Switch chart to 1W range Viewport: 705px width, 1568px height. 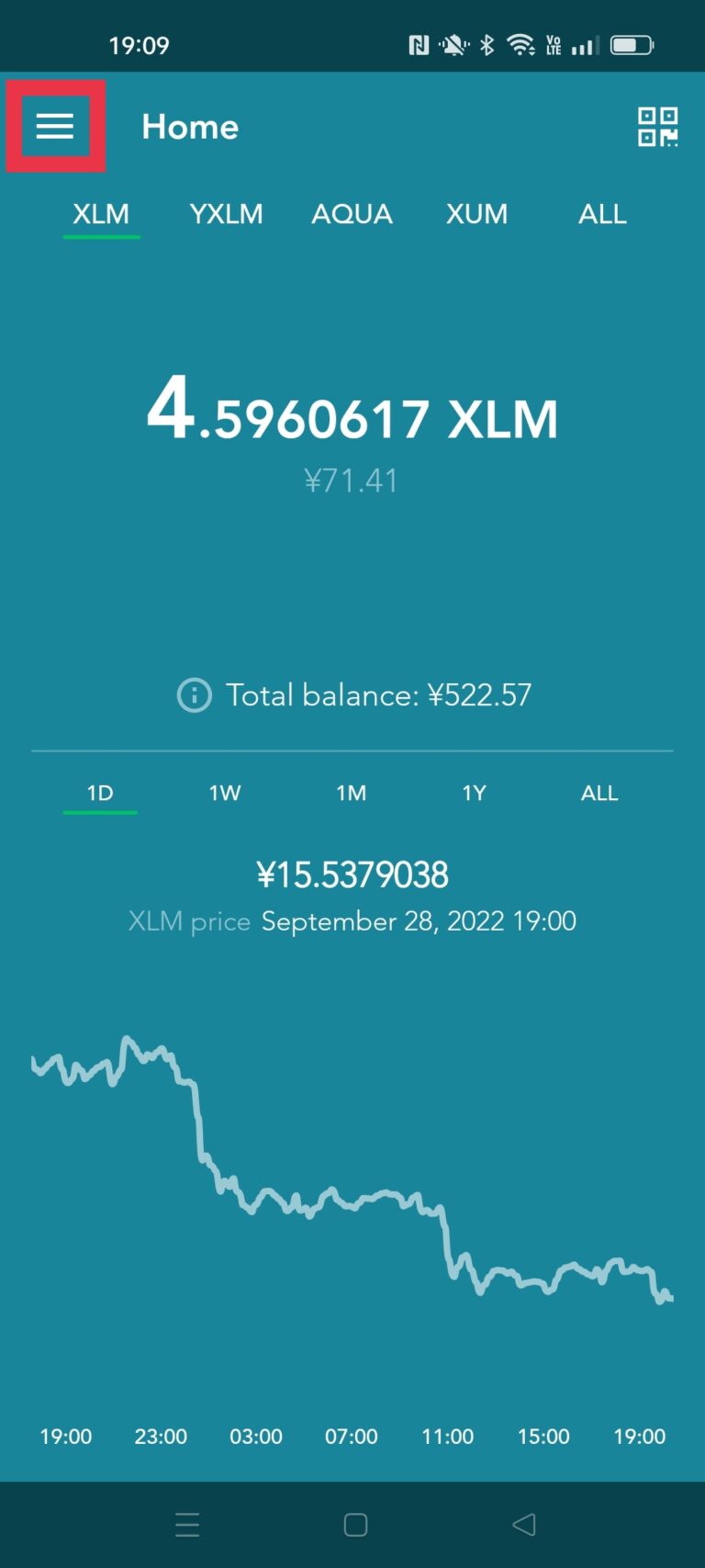click(x=225, y=793)
